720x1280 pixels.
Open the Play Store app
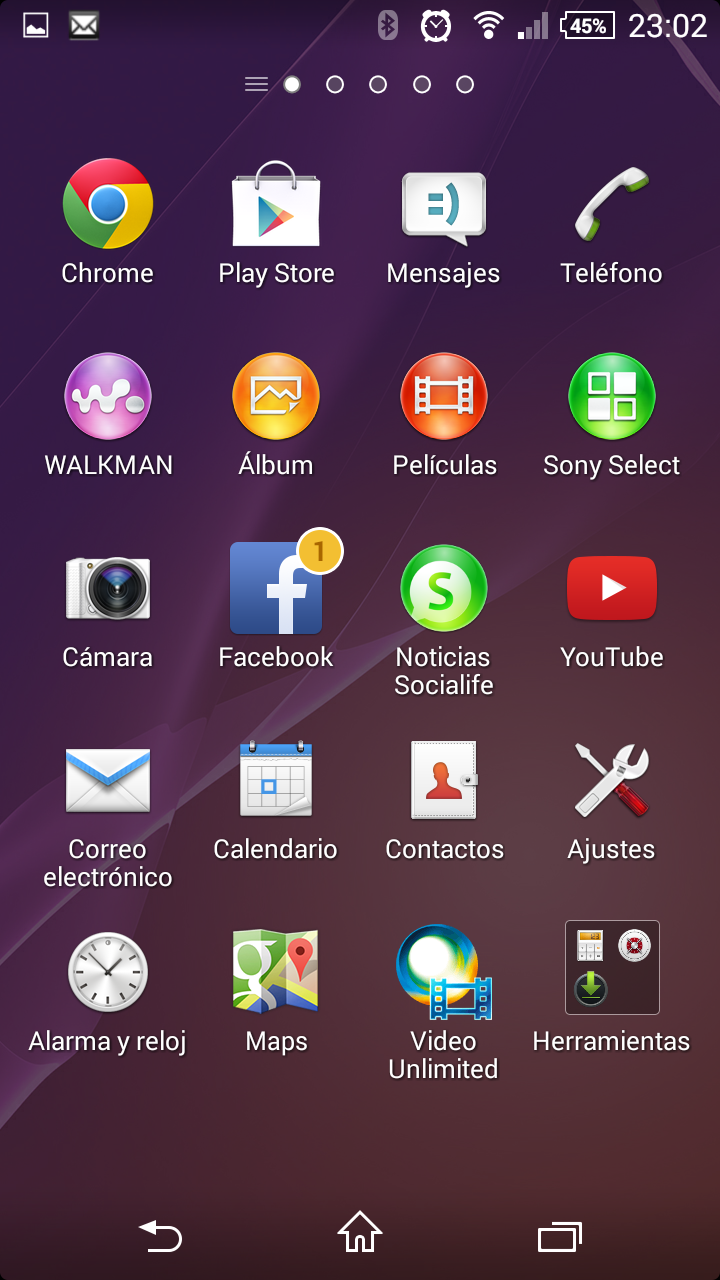point(276,205)
